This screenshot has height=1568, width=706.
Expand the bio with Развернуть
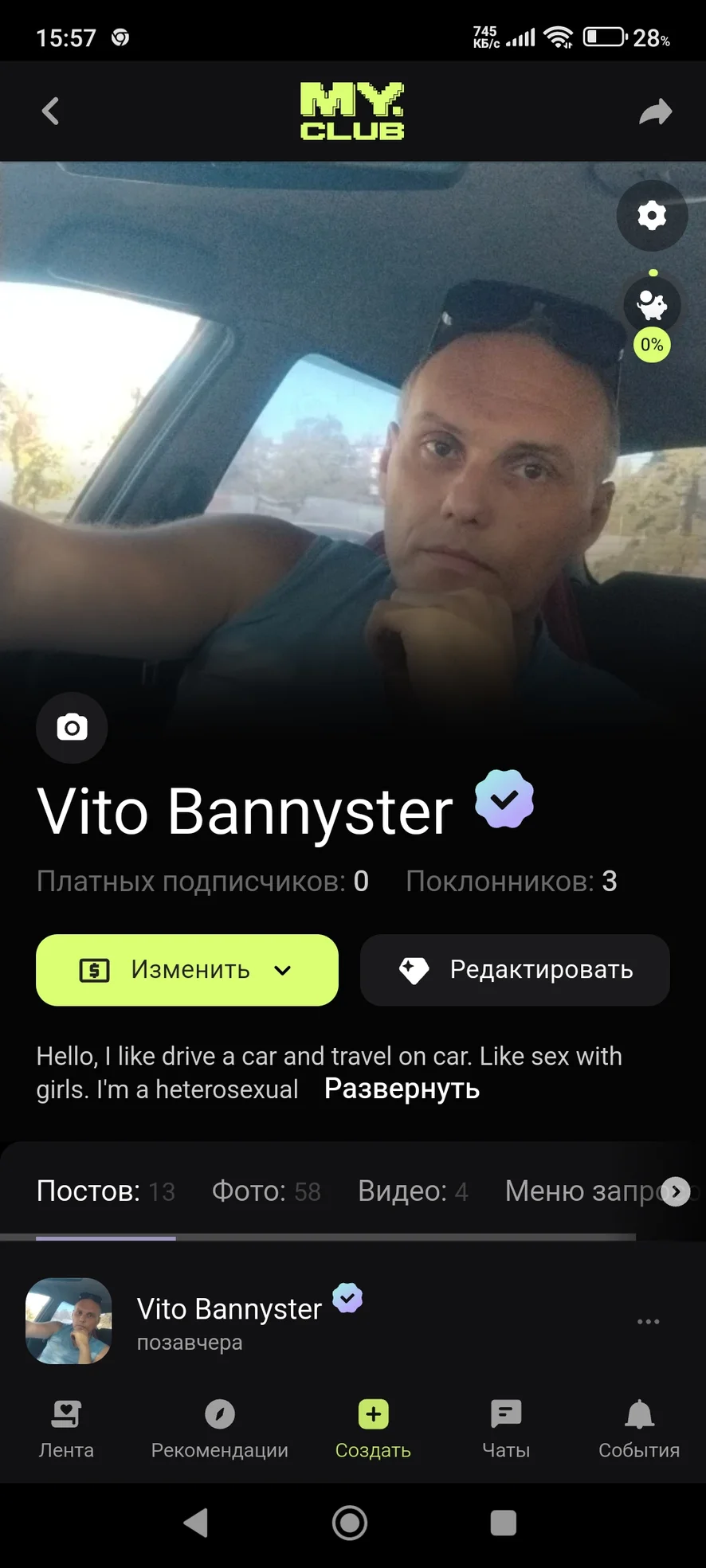click(402, 1089)
